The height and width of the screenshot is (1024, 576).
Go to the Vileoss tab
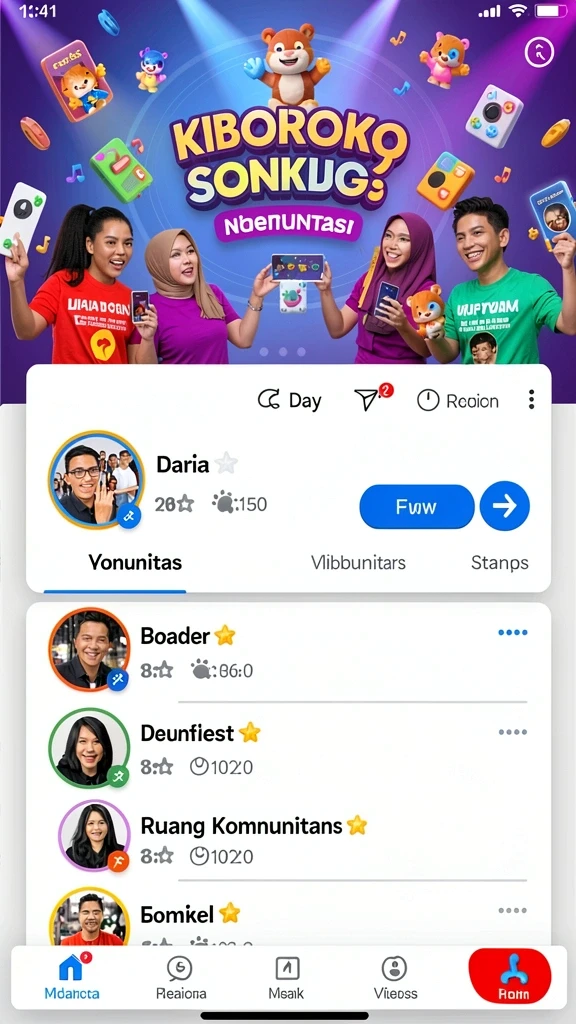[x=395, y=978]
